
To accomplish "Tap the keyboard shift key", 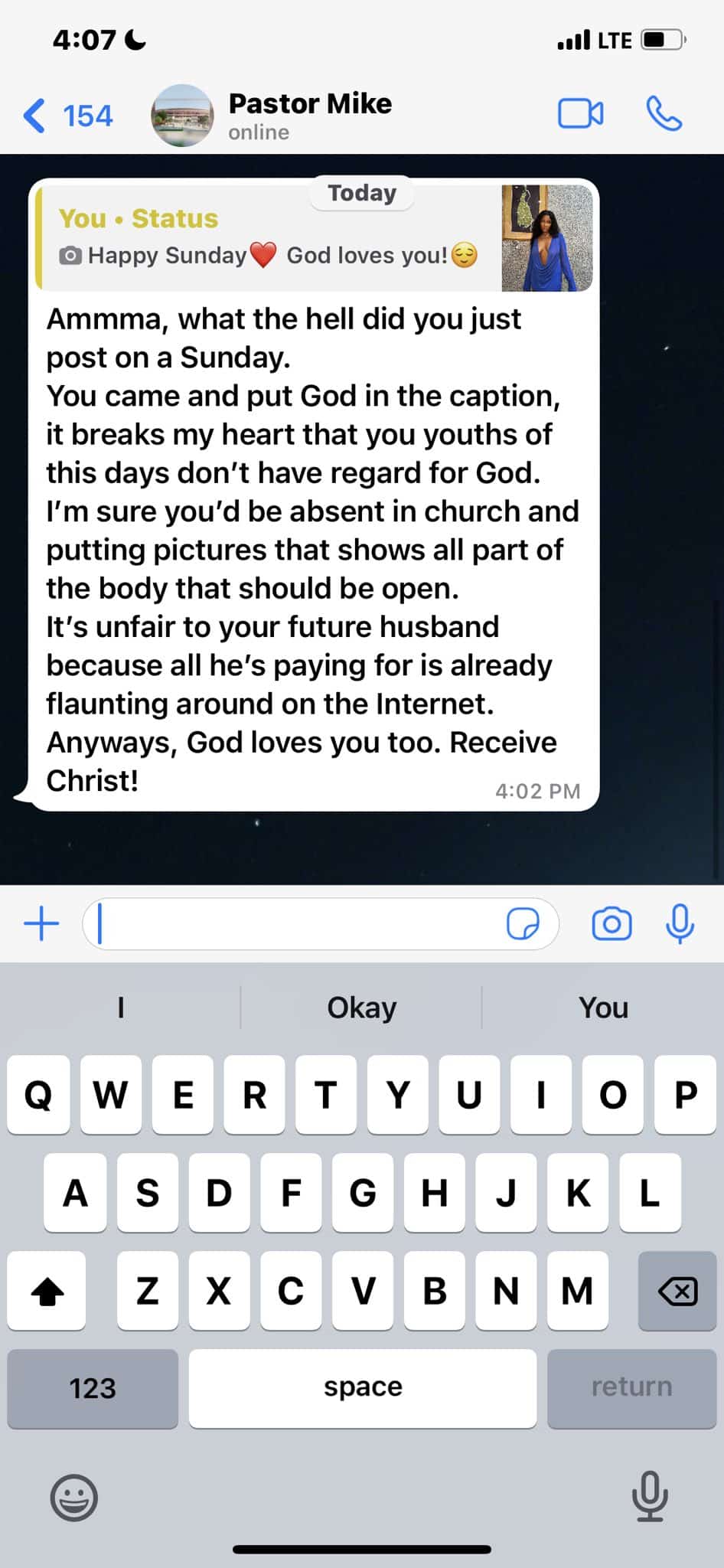I will point(47,1292).
